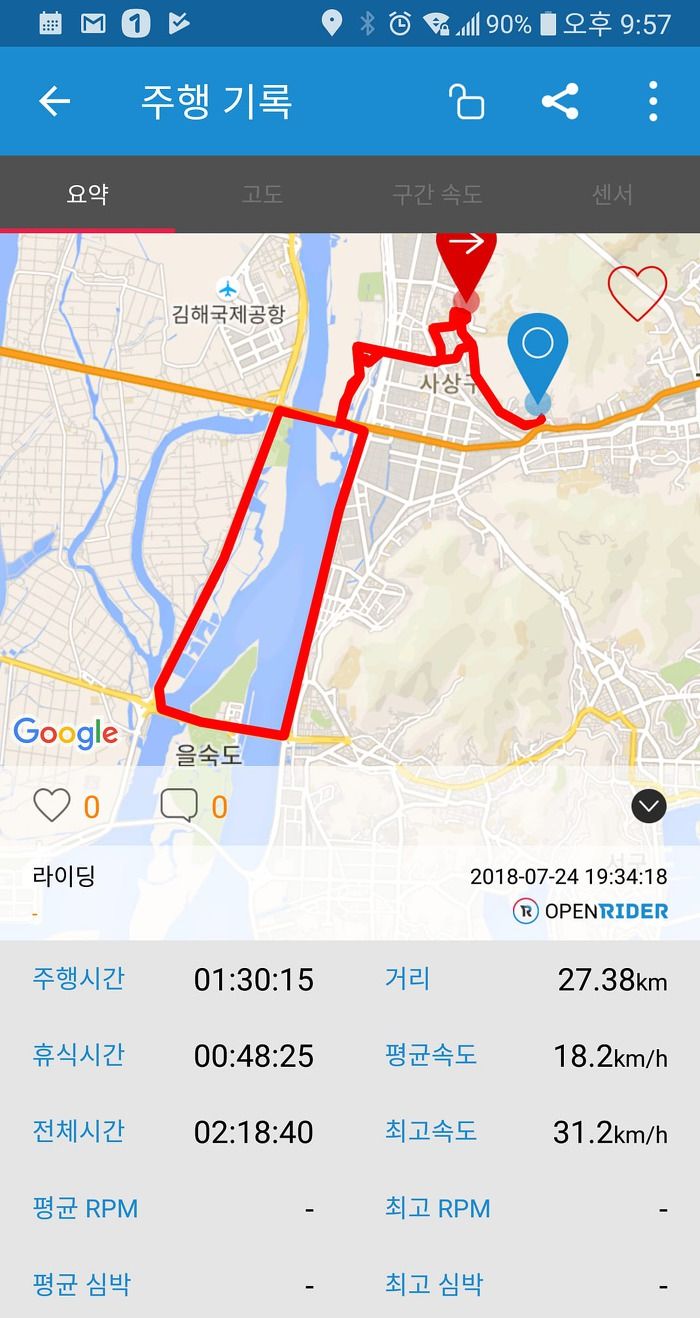Open the overflow menu
The height and width of the screenshot is (1318, 700).
(653, 101)
